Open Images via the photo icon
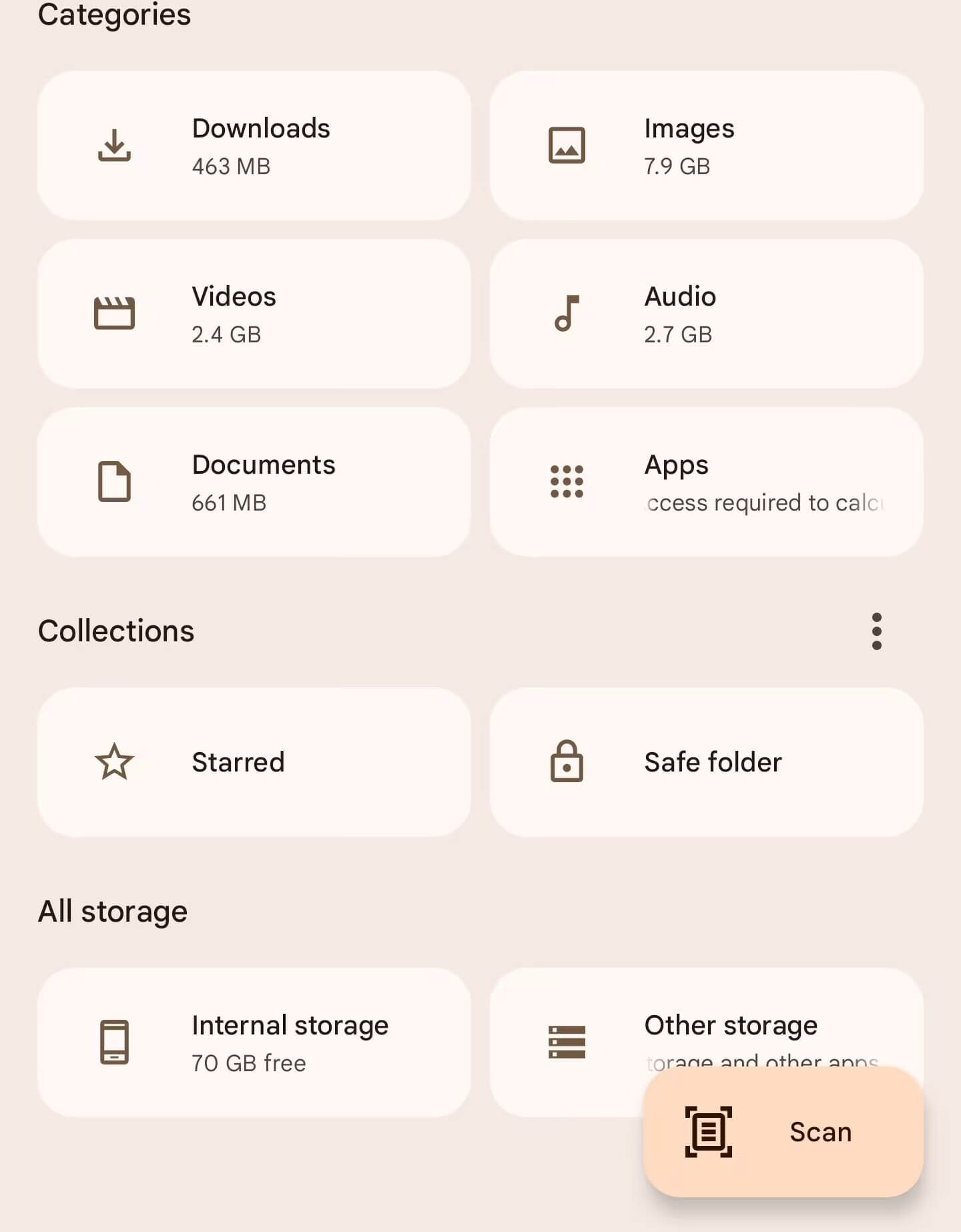 [x=566, y=145]
